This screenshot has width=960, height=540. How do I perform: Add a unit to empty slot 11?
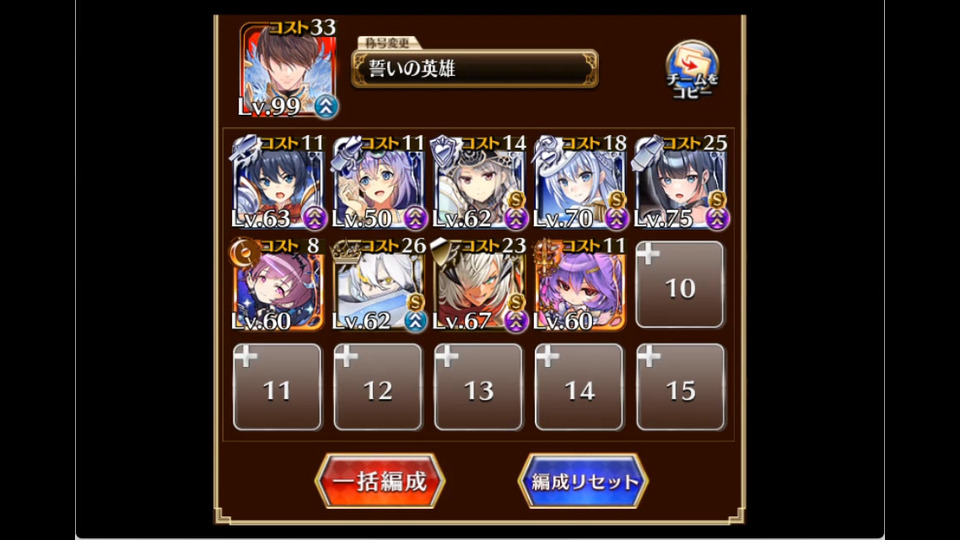[277, 388]
